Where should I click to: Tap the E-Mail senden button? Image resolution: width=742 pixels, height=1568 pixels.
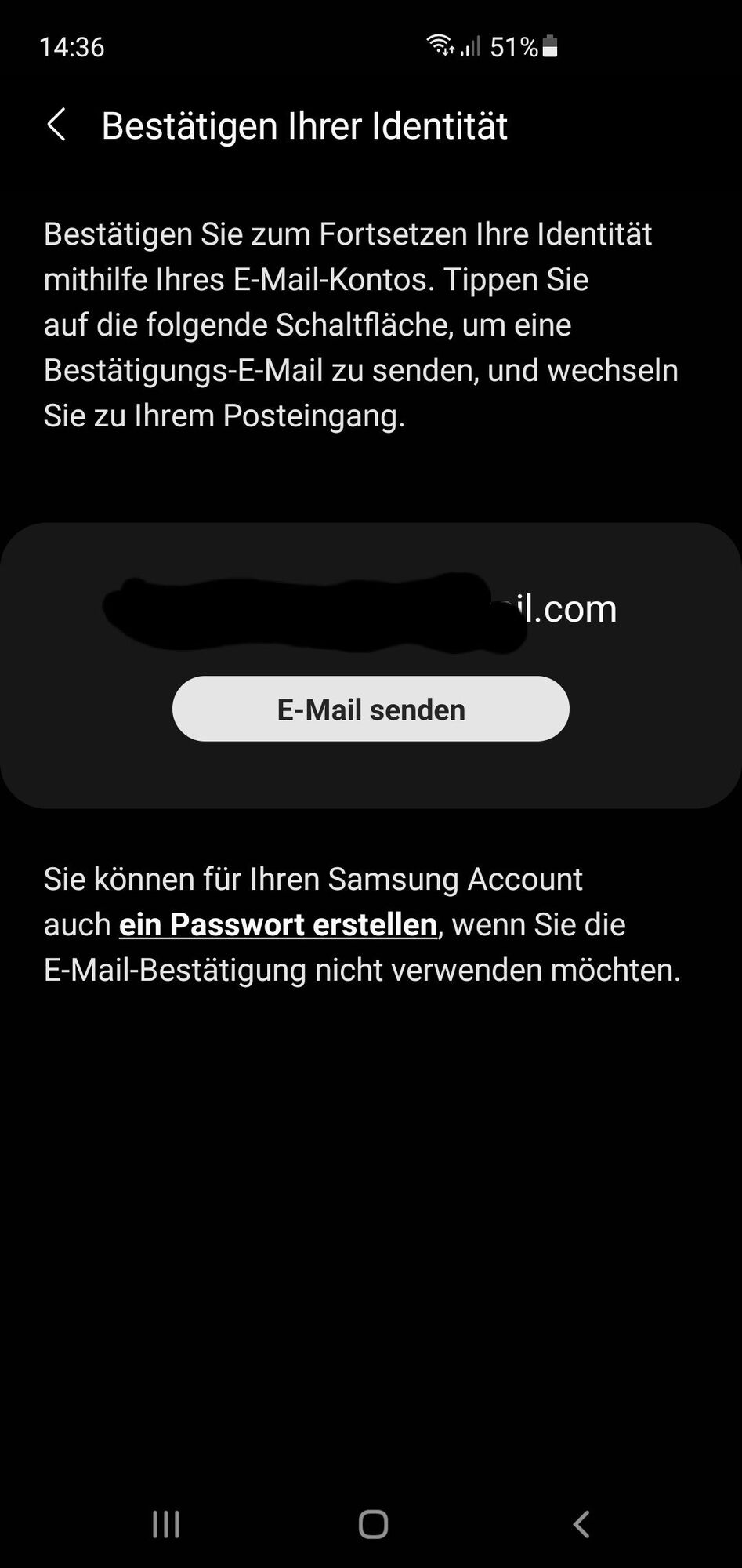pyautogui.click(x=371, y=709)
